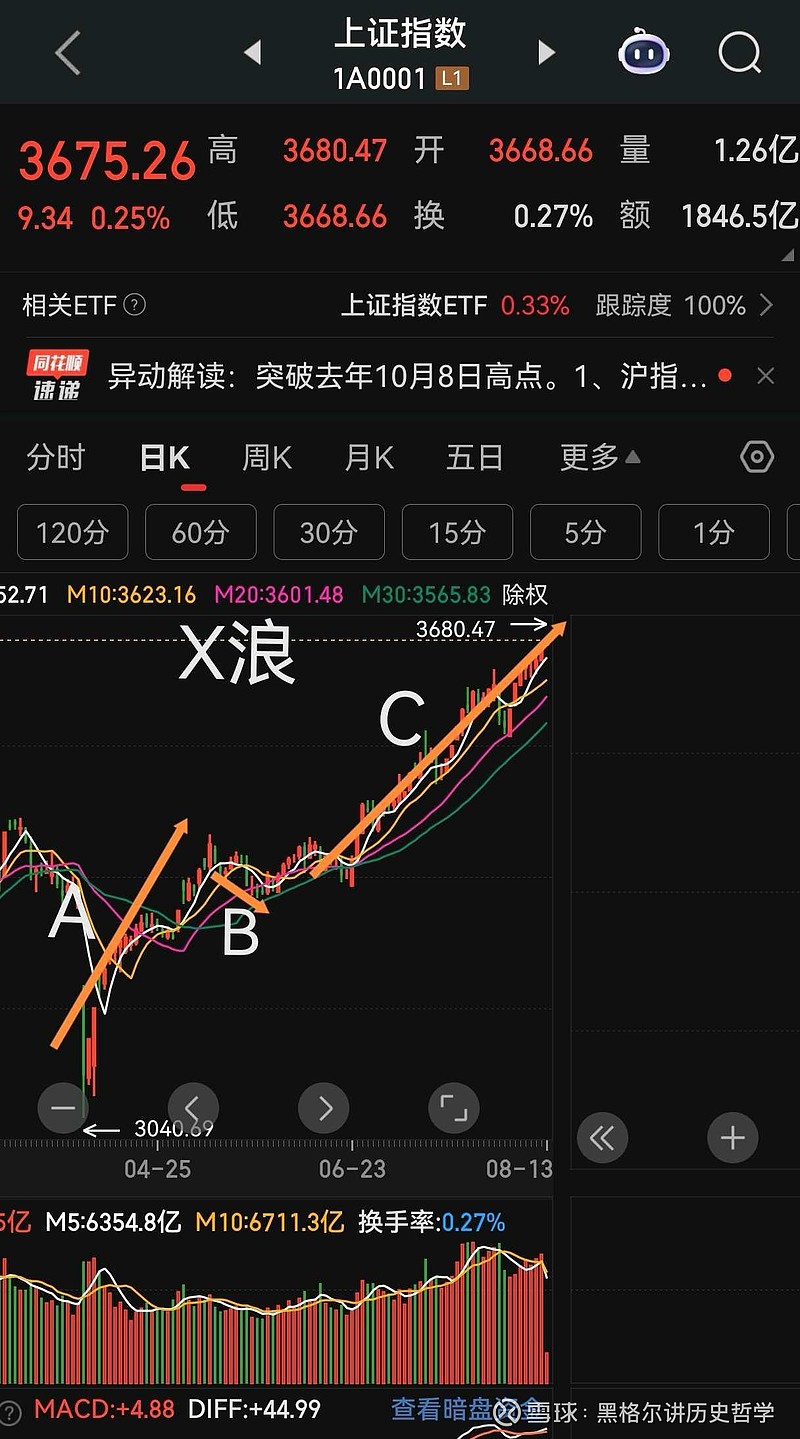Switch to the previous stock with left triangle
The width and height of the screenshot is (800, 1439).
[x=253, y=52]
